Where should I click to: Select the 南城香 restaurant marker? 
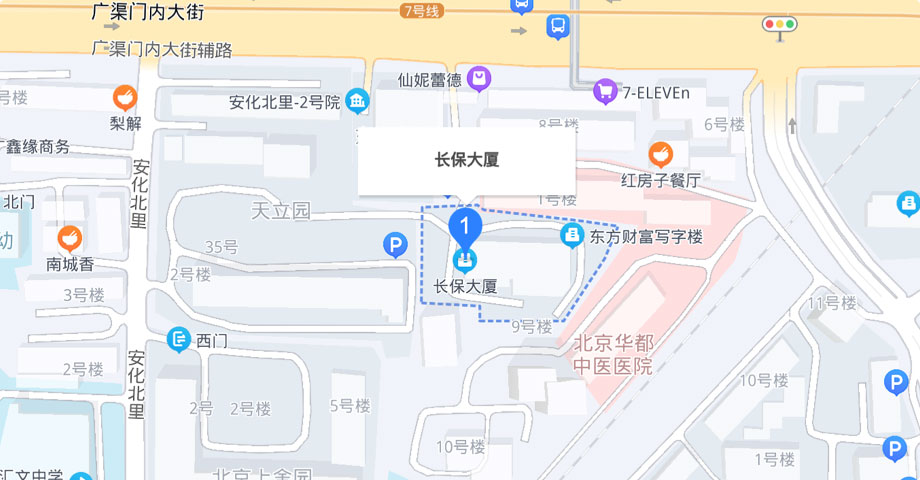(x=69, y=238)
